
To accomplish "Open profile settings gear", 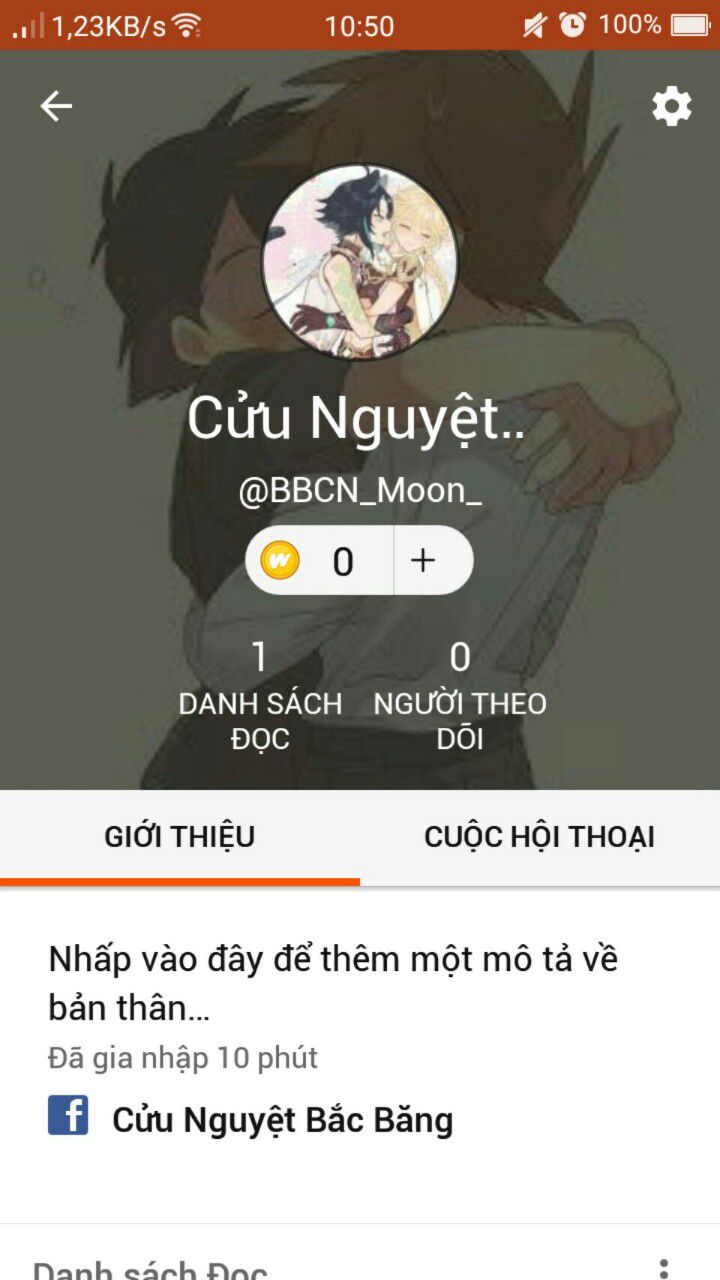I will click(671, 106).
